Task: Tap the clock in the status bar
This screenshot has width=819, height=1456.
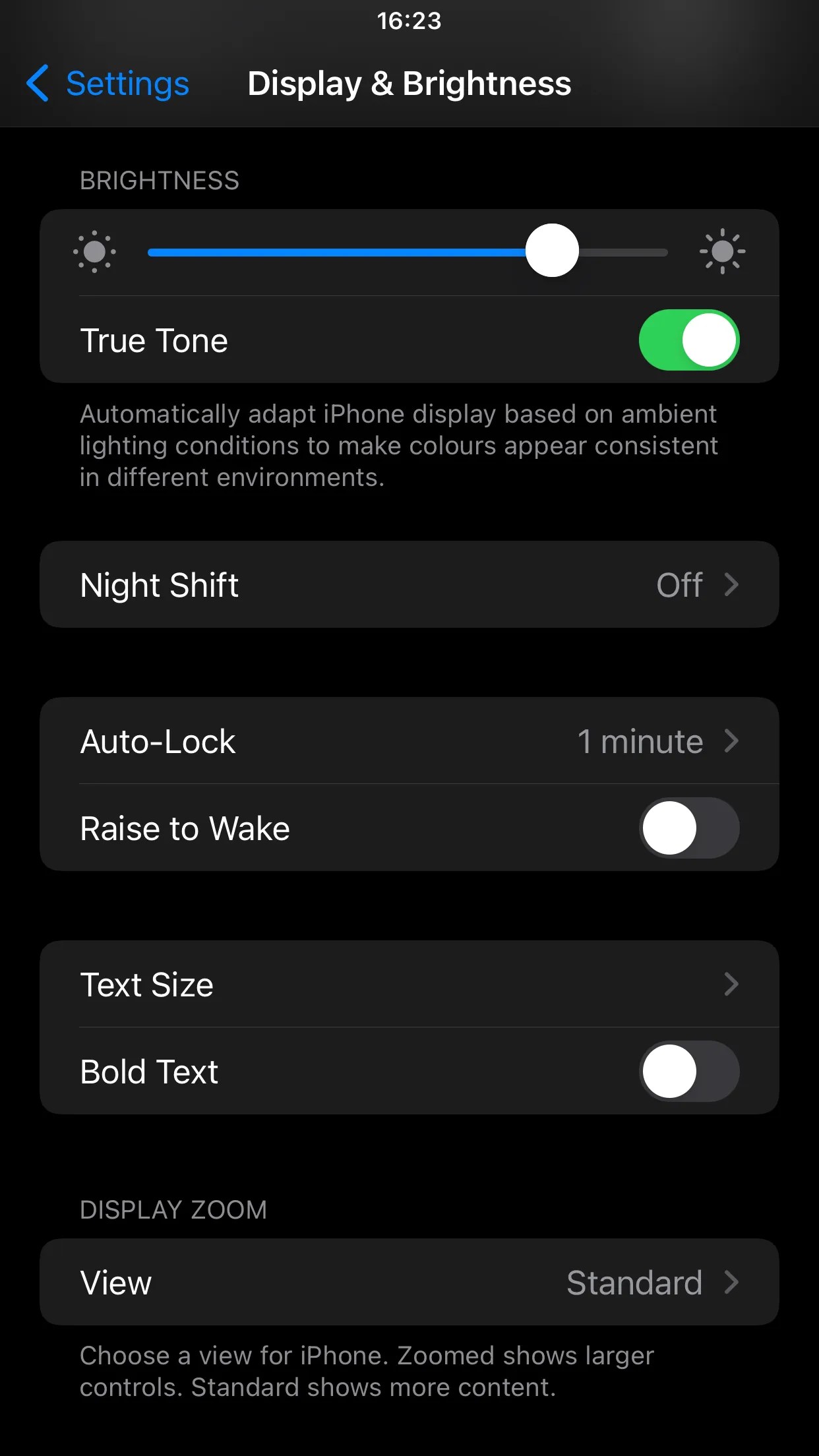Action: click(409, 22)
